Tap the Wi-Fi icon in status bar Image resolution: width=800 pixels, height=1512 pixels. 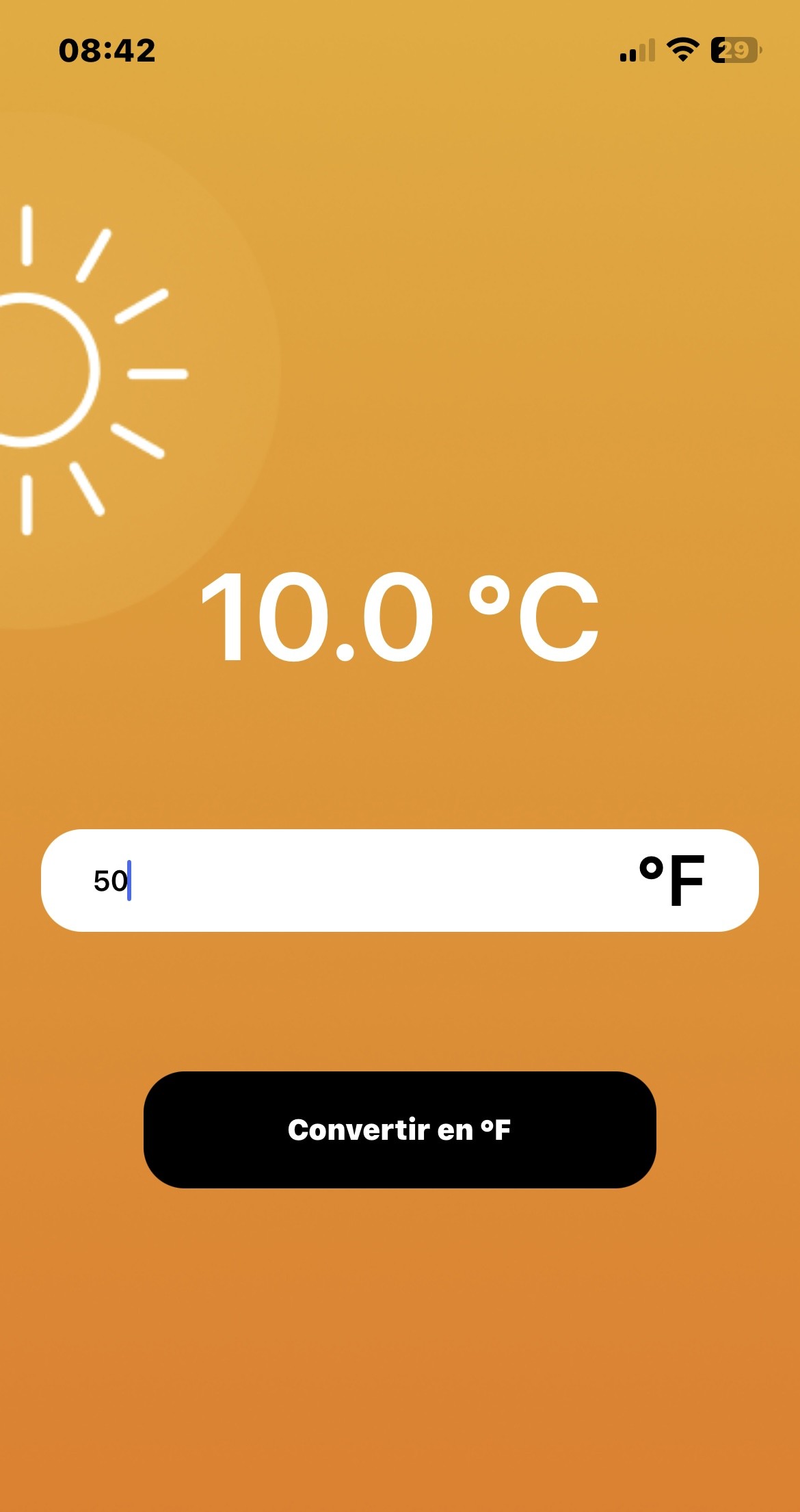682,48
